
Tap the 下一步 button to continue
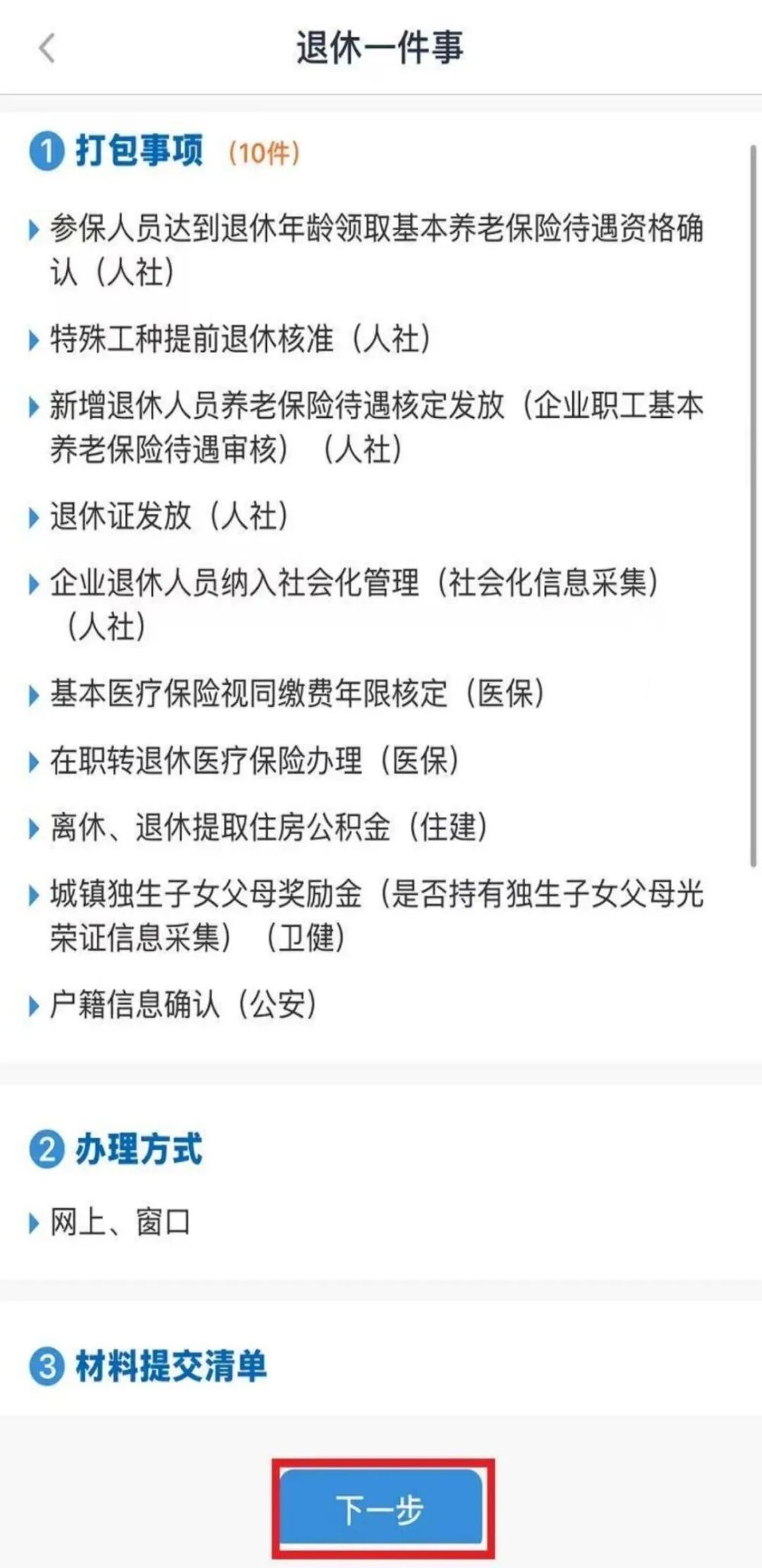tap(382, 1509)
